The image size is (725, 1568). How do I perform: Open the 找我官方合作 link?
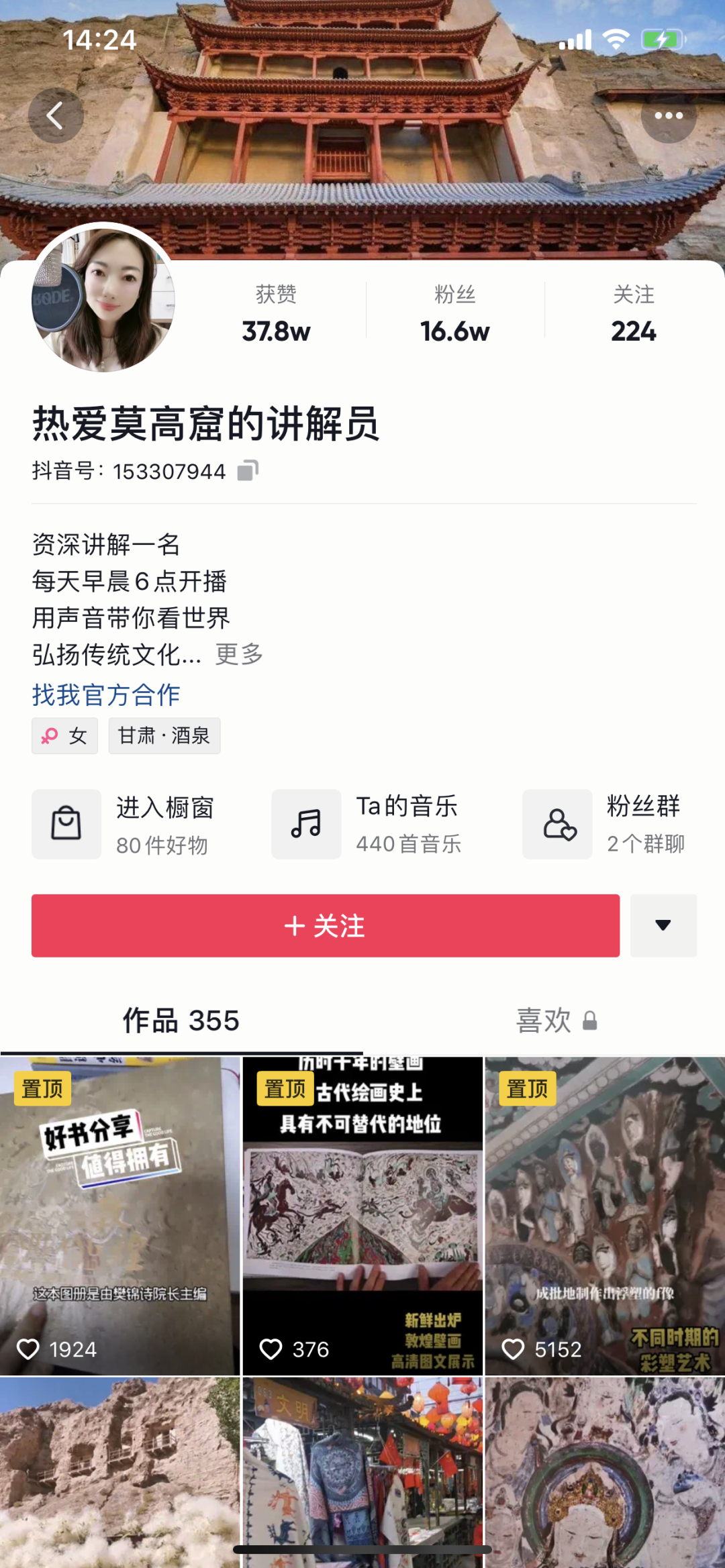(x=106, y=695)
